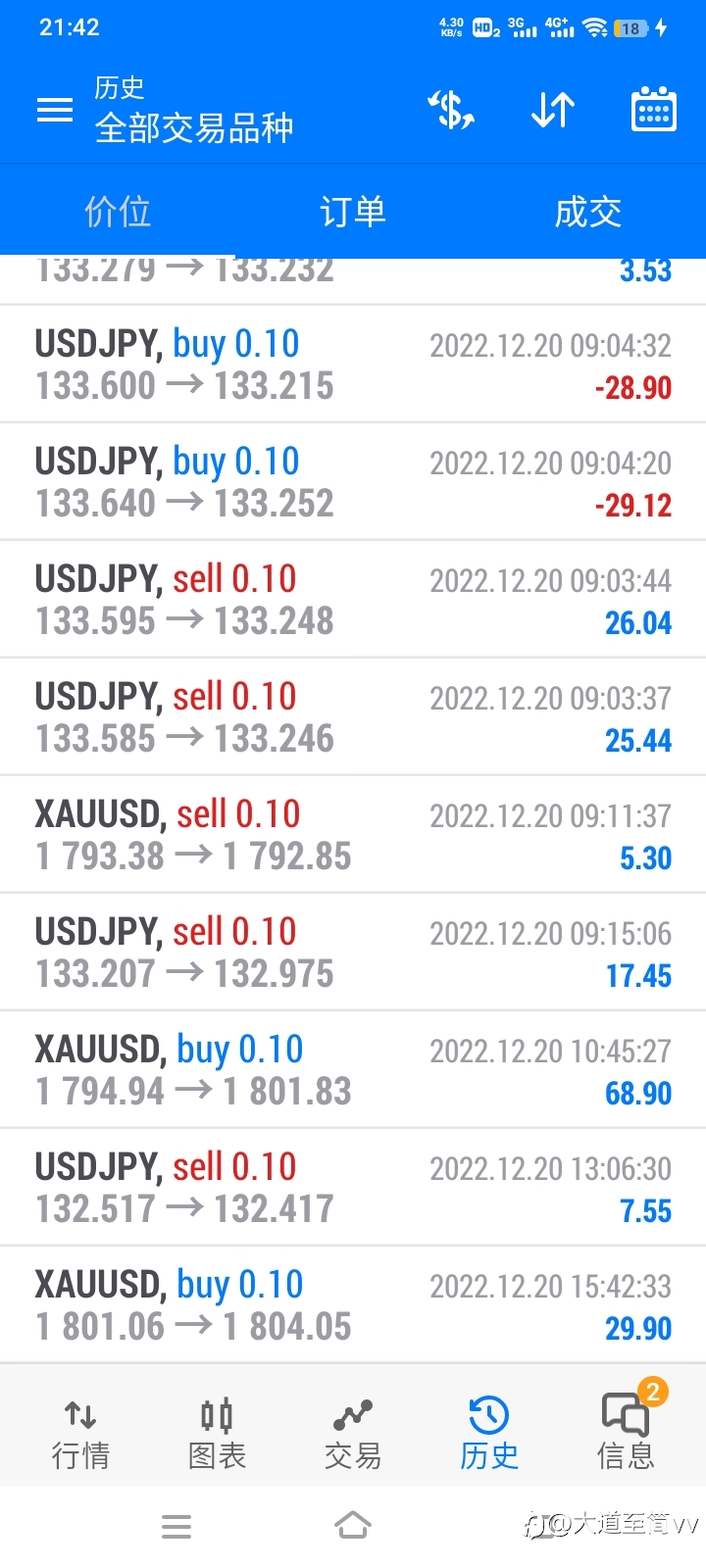Open the USDJPY buy trade at 09:04:32
The image size is (706, 1568).
(353, 365)
